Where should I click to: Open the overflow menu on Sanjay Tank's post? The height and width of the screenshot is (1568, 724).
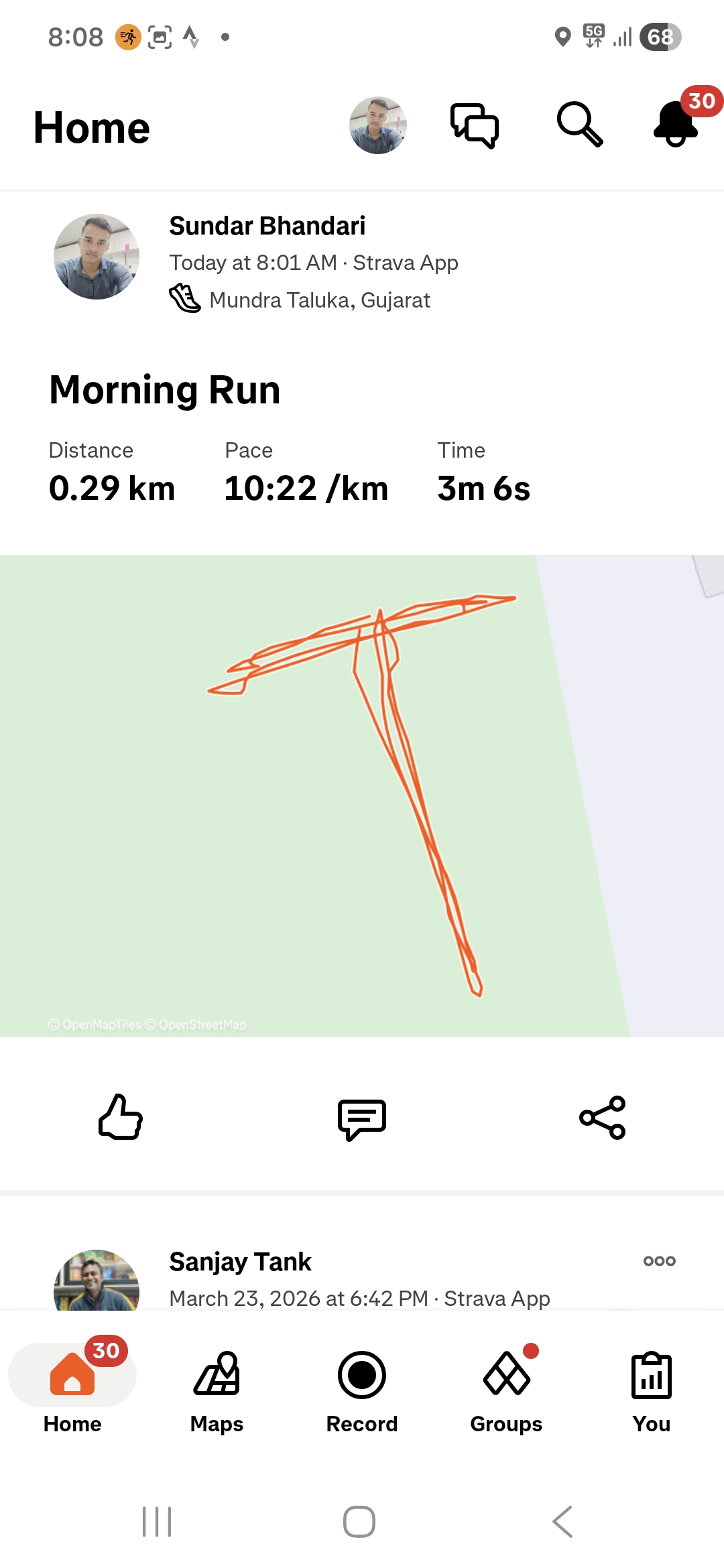[x=659, y=1261]
